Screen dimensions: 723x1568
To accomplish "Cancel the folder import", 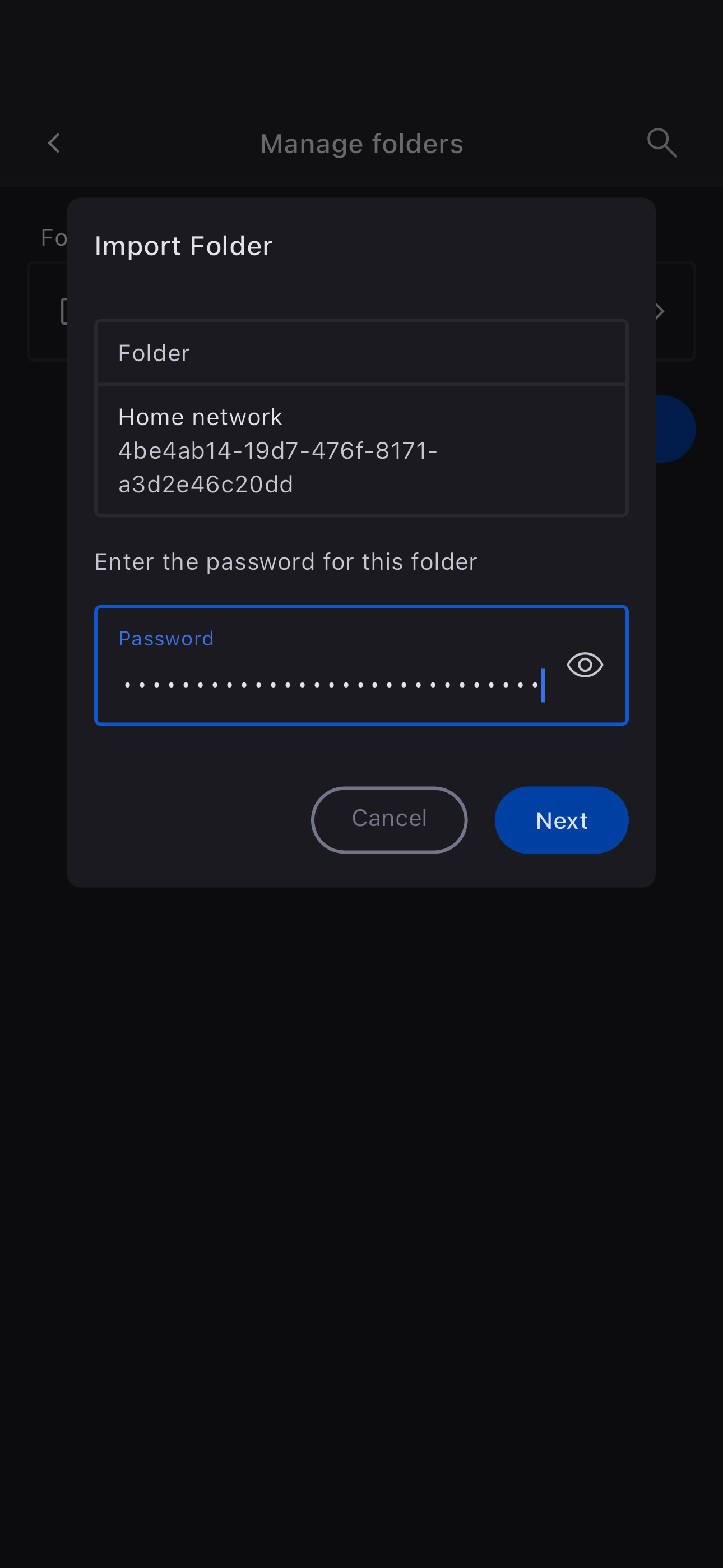I will click(389, 819).
